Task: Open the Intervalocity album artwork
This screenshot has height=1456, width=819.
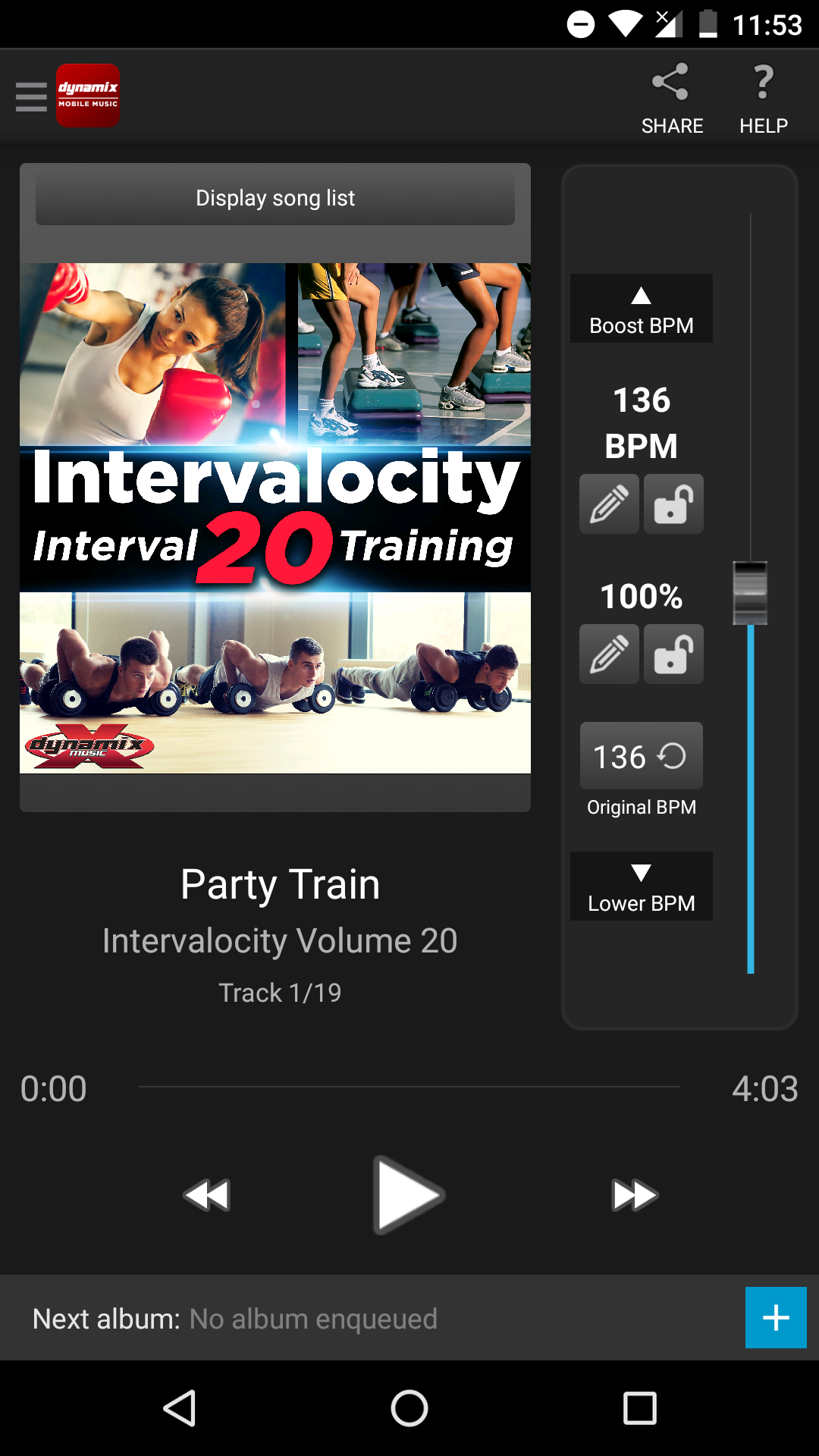Action: click(x=275, y=518)
